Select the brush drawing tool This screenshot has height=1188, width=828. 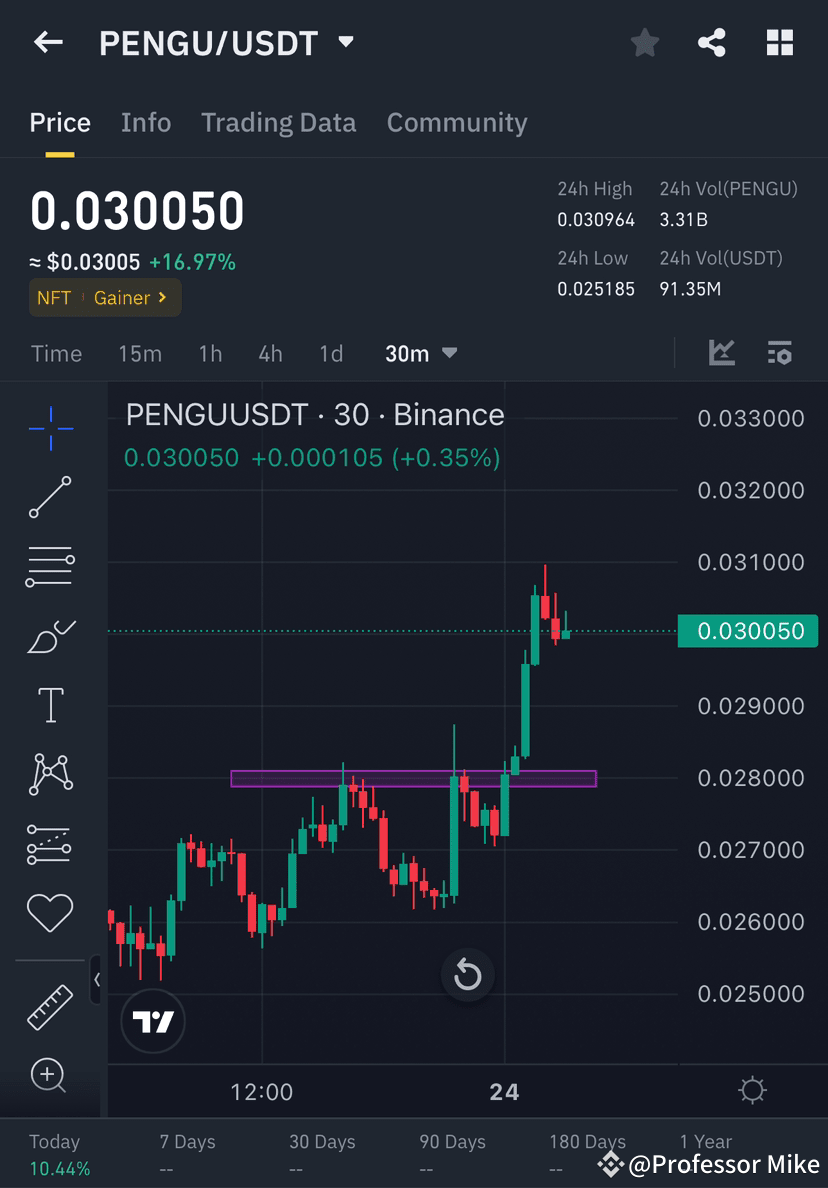click(49, 634)
